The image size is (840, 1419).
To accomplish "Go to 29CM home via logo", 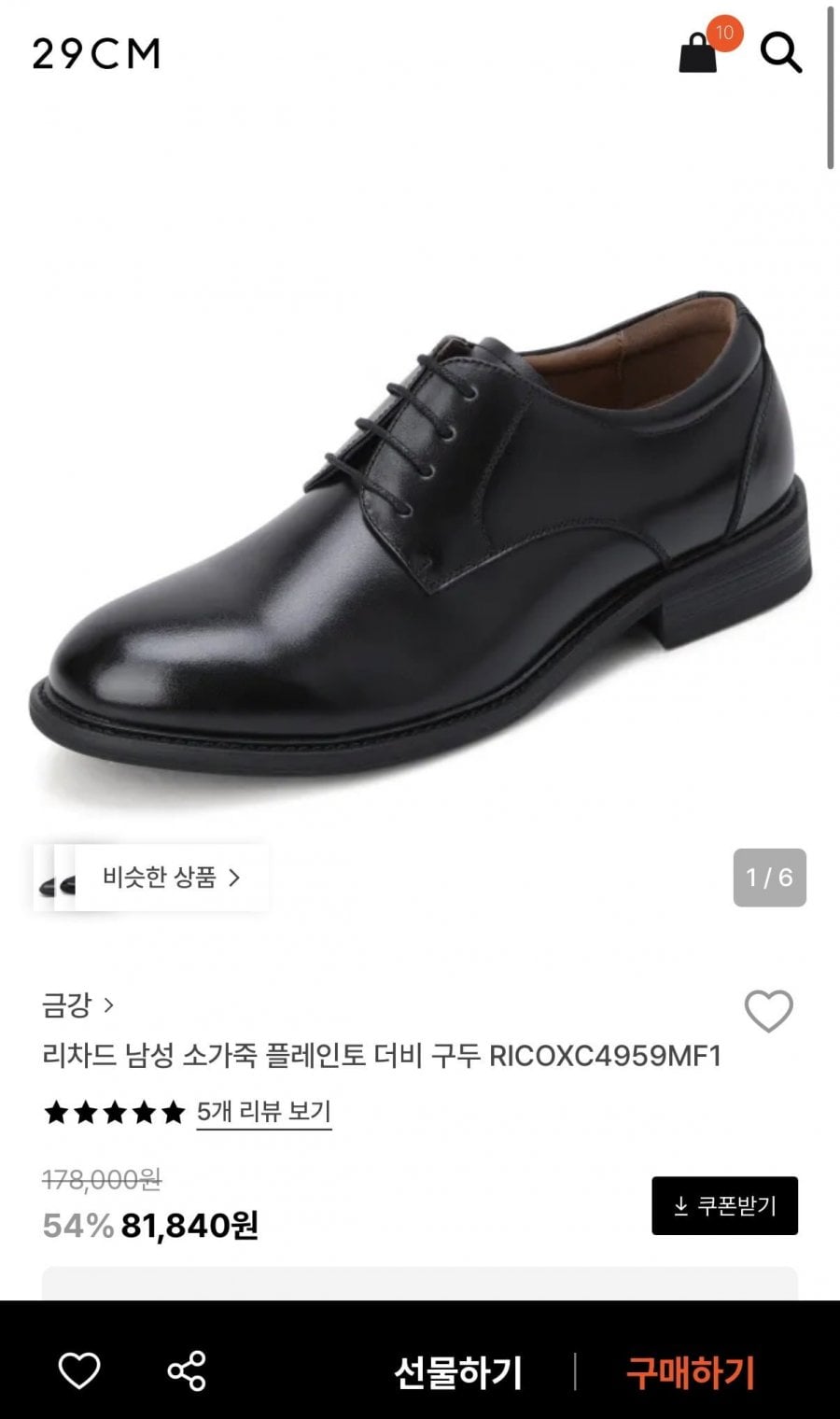I will [96, 54].
